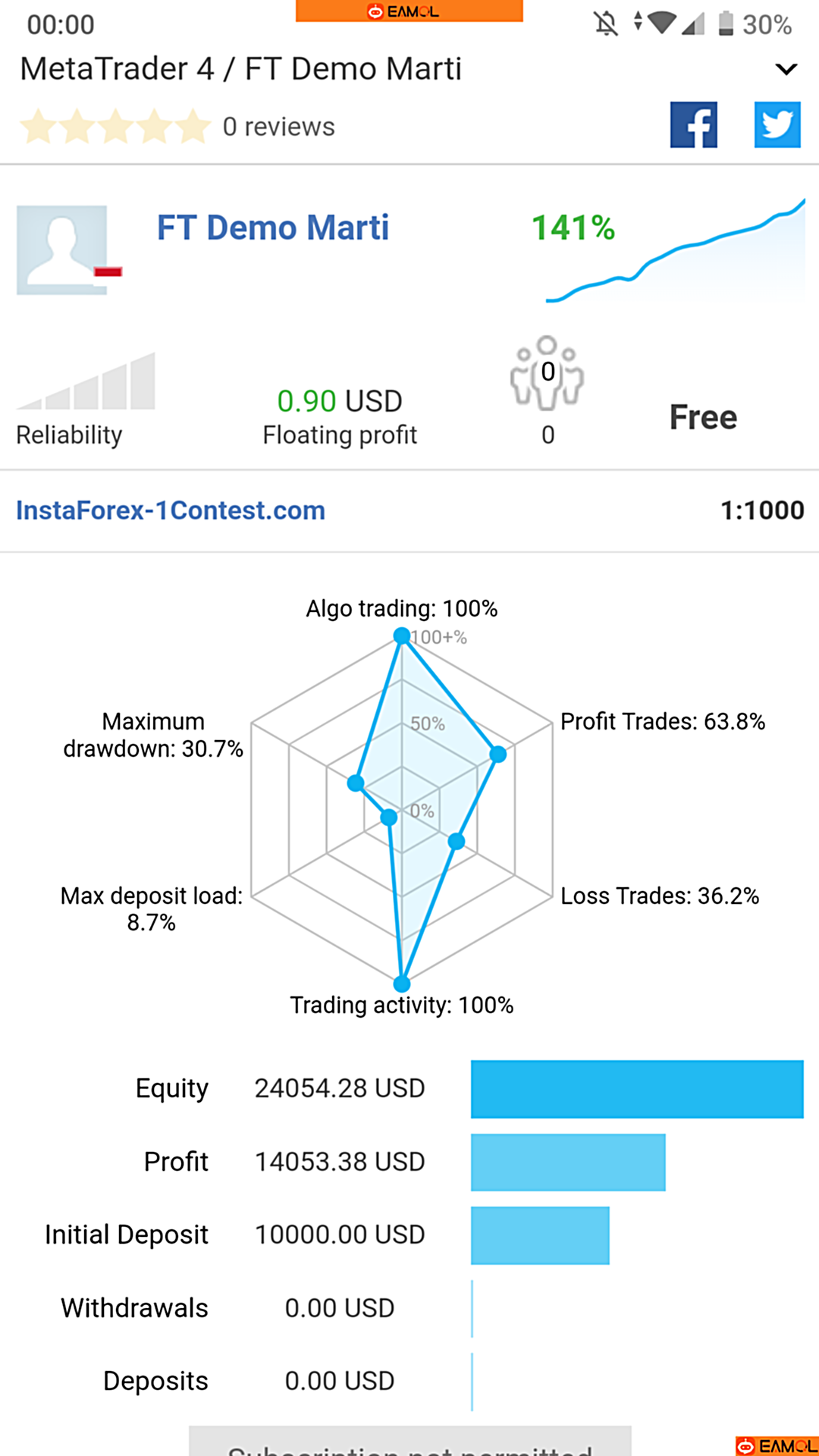
Task: Expand the header dropdown chevron
Action: click(x=786, y=70)
